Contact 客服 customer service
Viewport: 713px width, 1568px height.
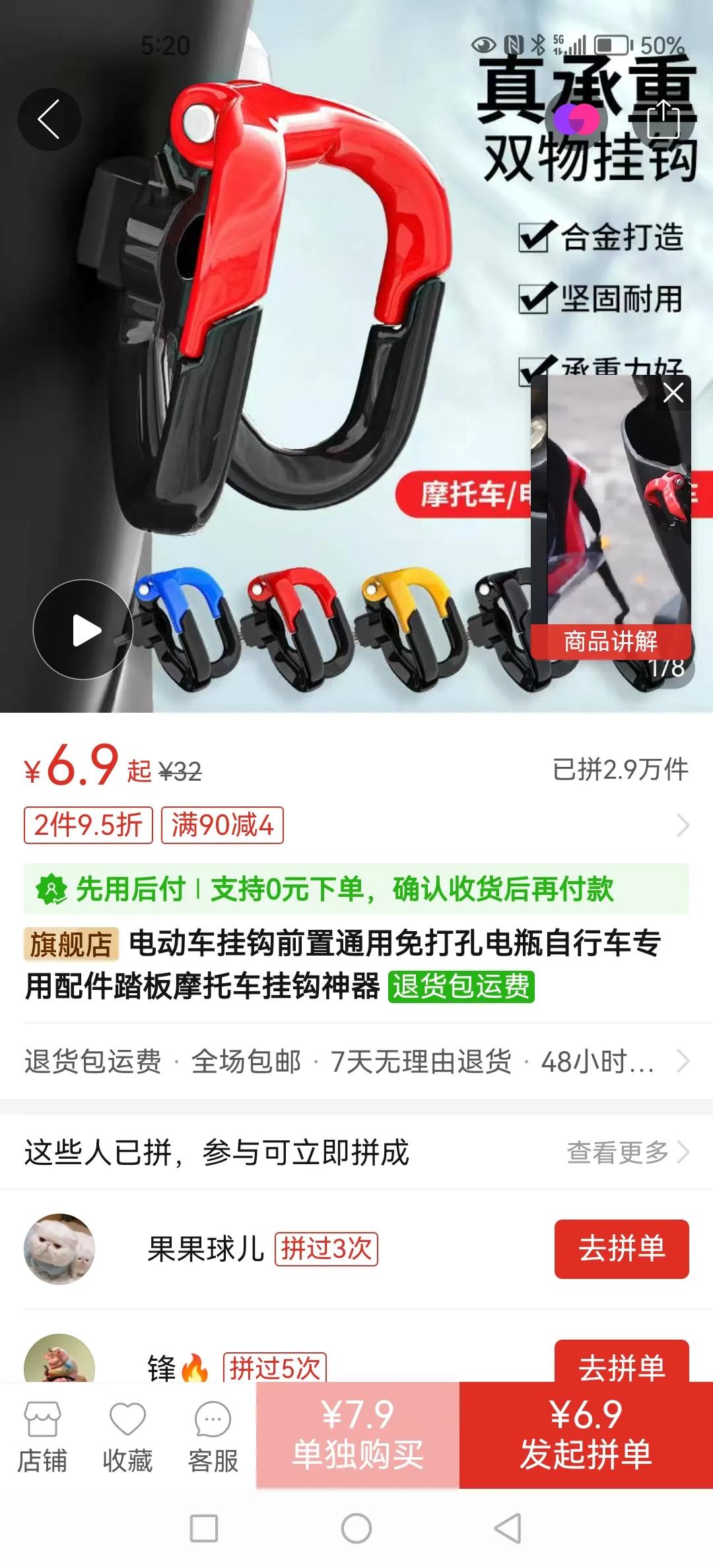coord(213,1436)
